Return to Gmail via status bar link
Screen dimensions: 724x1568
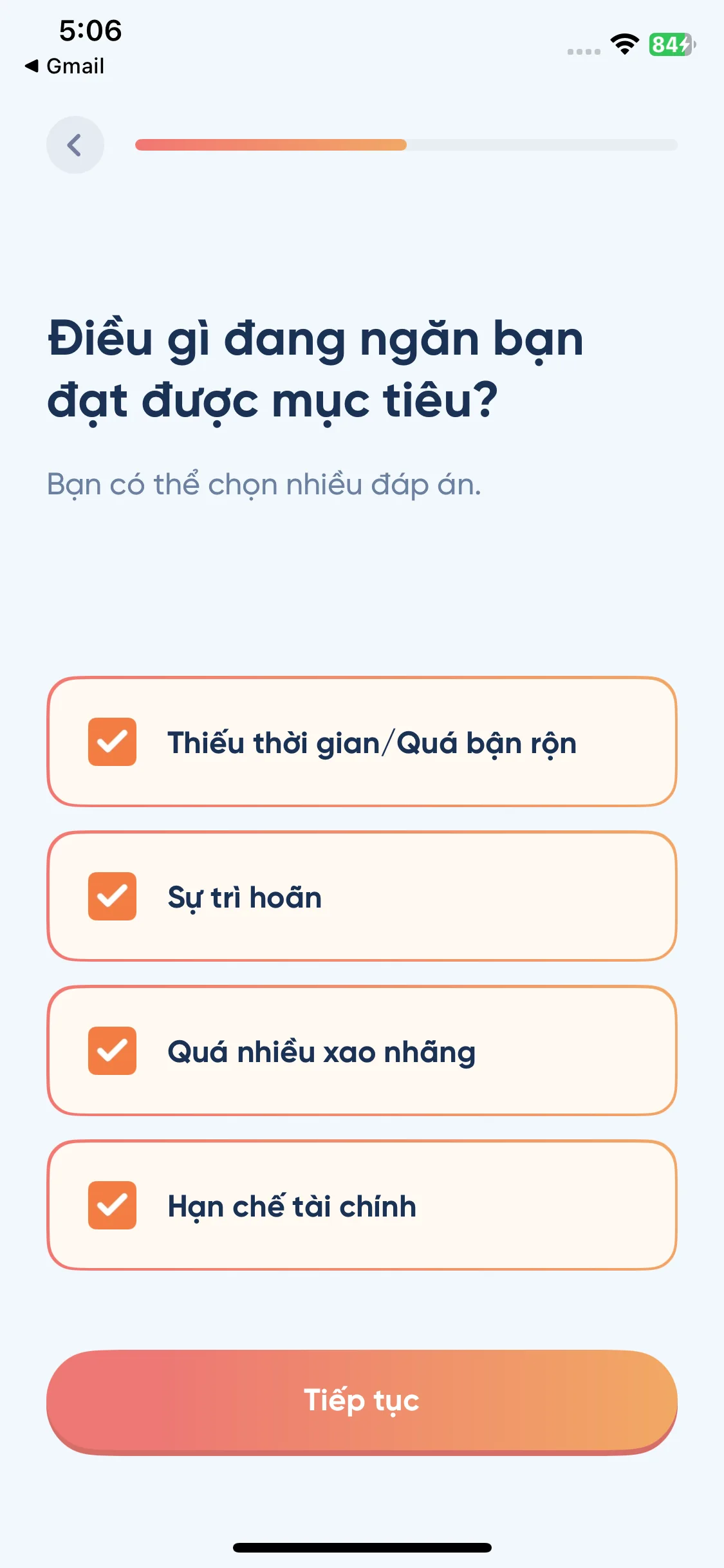pyautogui.click(x=65, y=66)
